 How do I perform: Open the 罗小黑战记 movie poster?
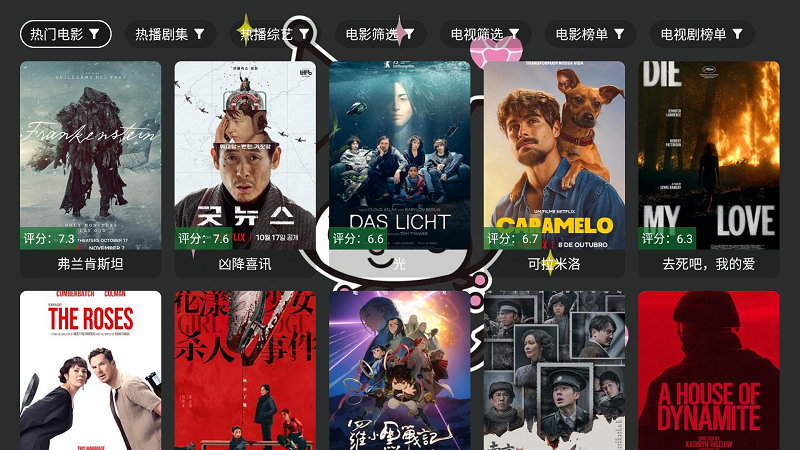pos(400,370)
